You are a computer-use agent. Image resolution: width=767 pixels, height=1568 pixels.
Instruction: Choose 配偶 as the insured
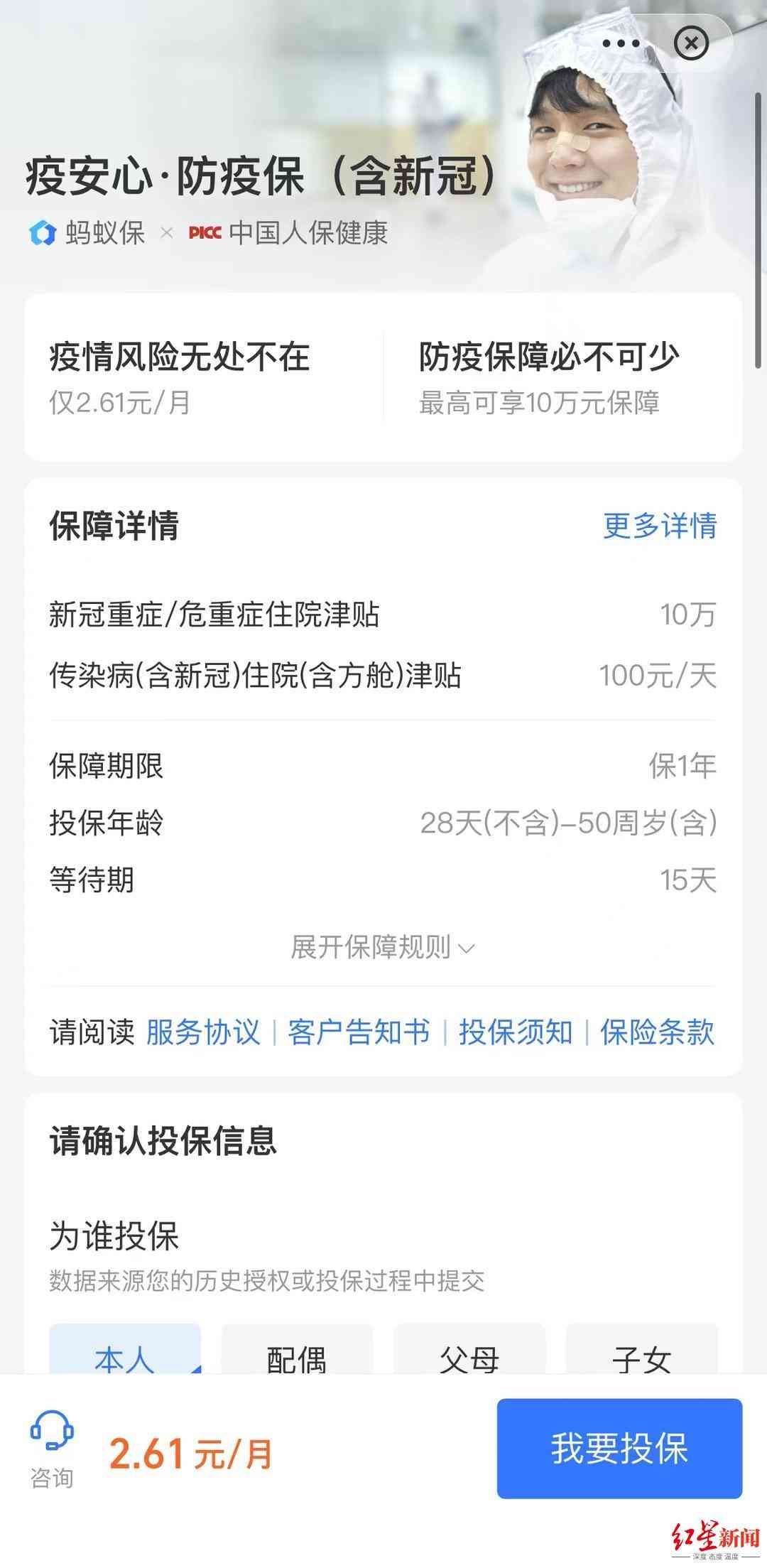click(x=297, y=1348)
